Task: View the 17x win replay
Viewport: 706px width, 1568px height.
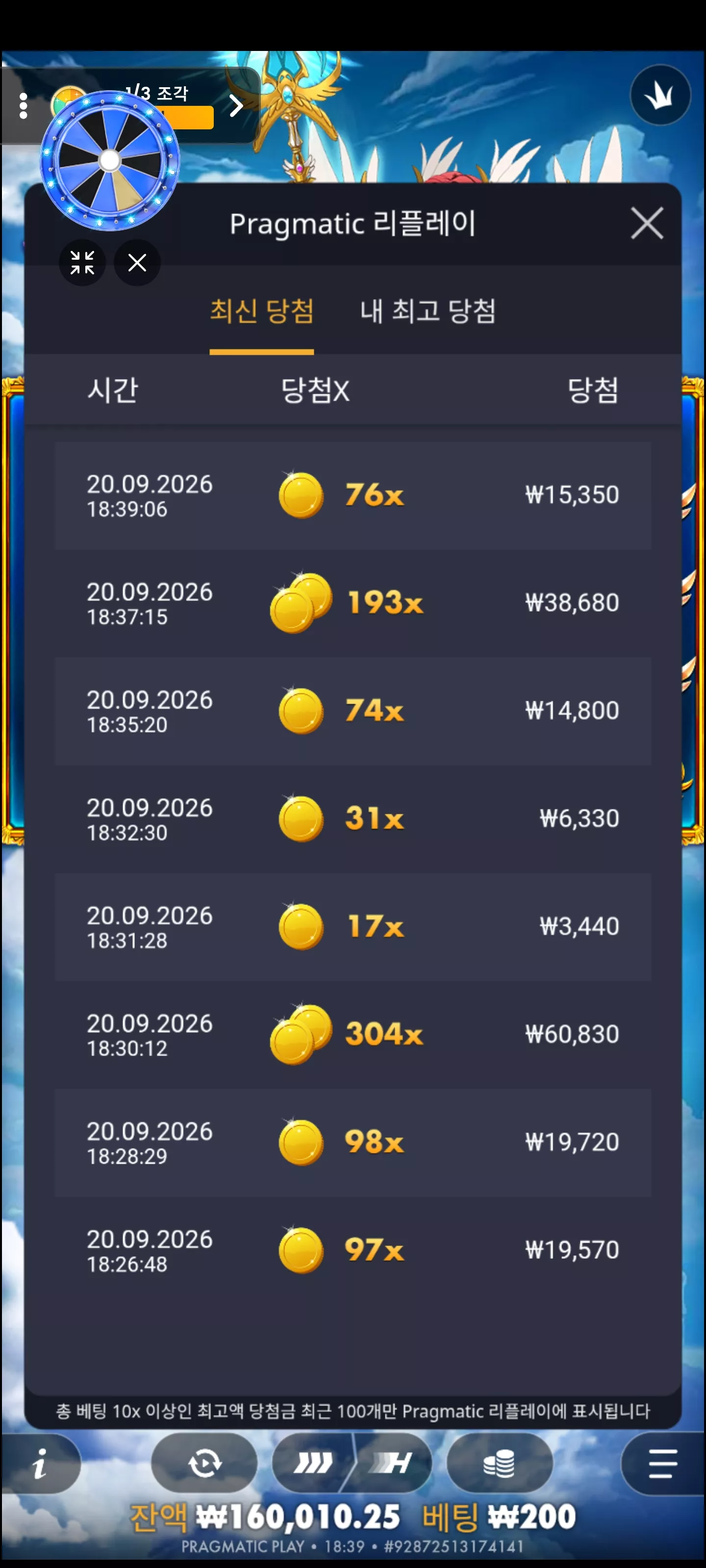Action: (x=353, y=927)
